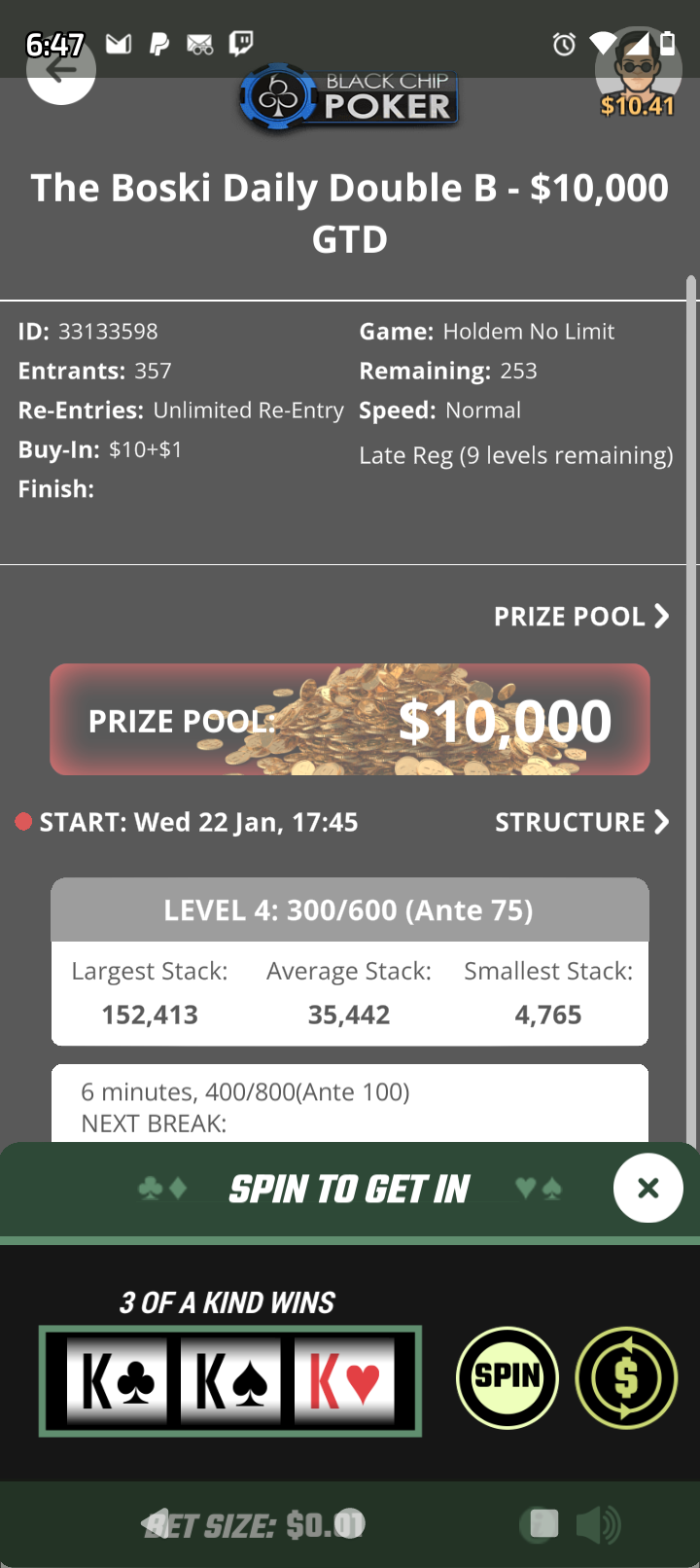
Task: Tap the SPIN button
Action: (x=507, y=1377)
